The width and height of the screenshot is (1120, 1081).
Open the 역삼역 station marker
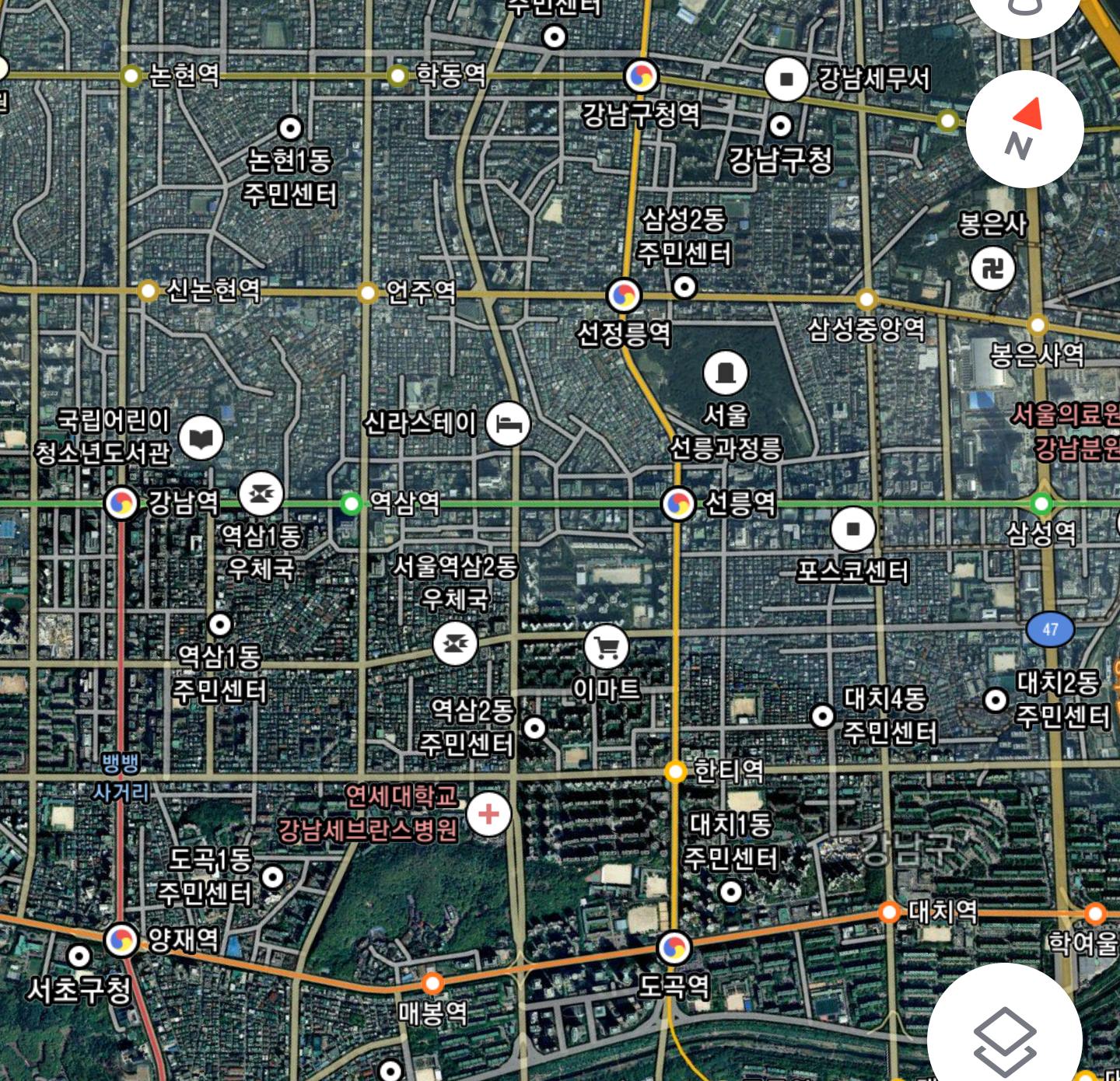[352, 505]
